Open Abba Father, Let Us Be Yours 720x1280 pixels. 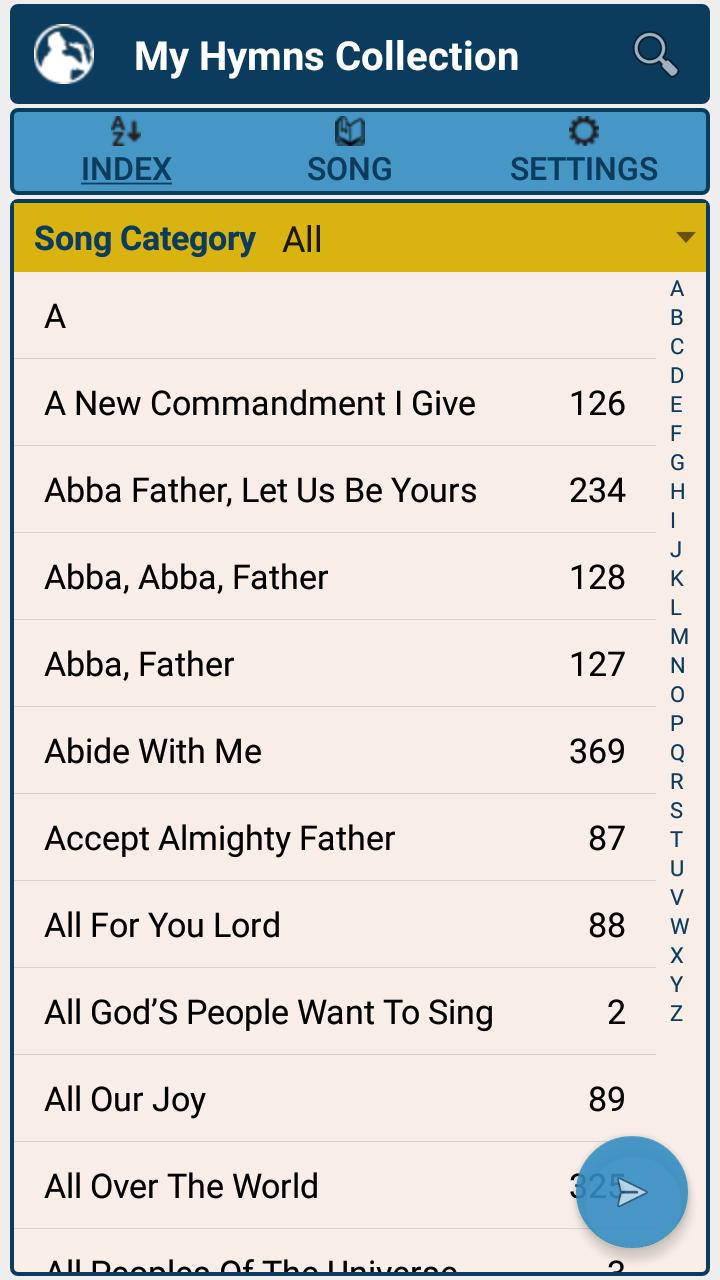(x=335, y=490)
